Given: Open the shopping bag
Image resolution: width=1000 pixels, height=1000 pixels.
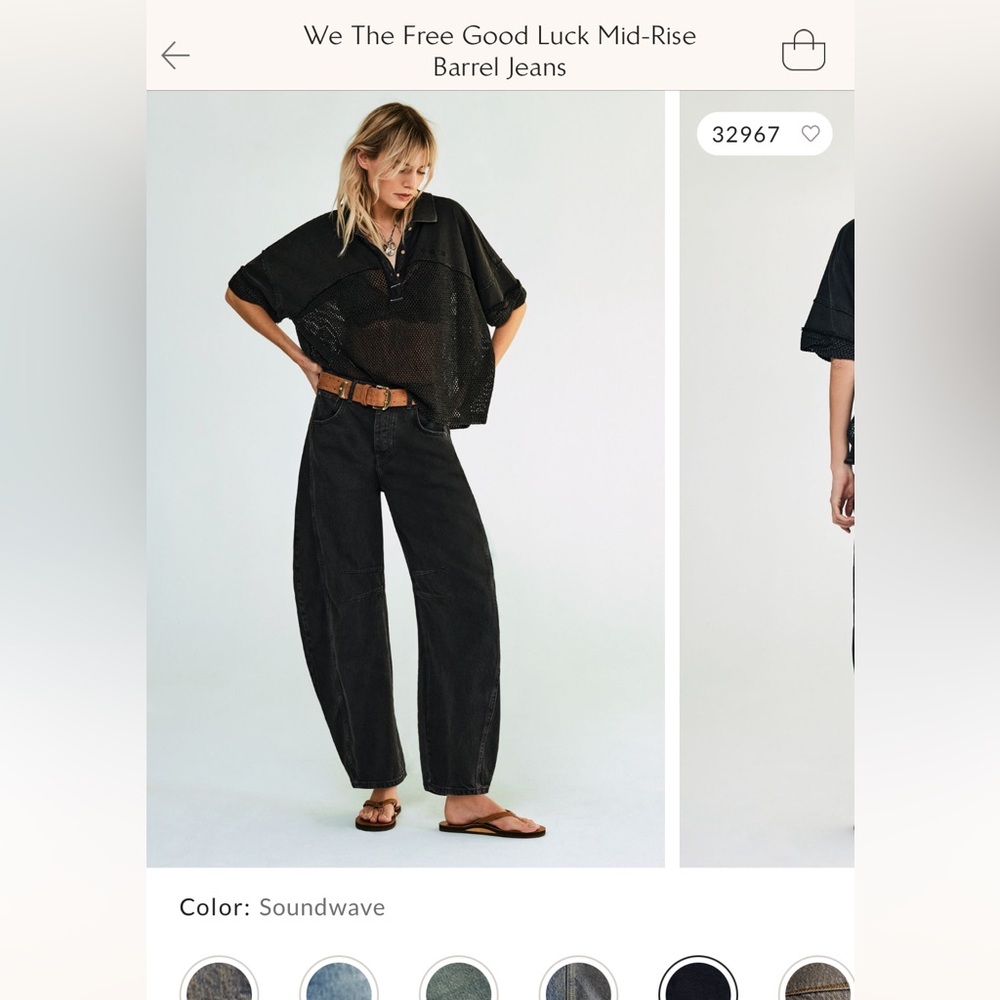Looking at the screenshot, I should (x=803, y=51).
